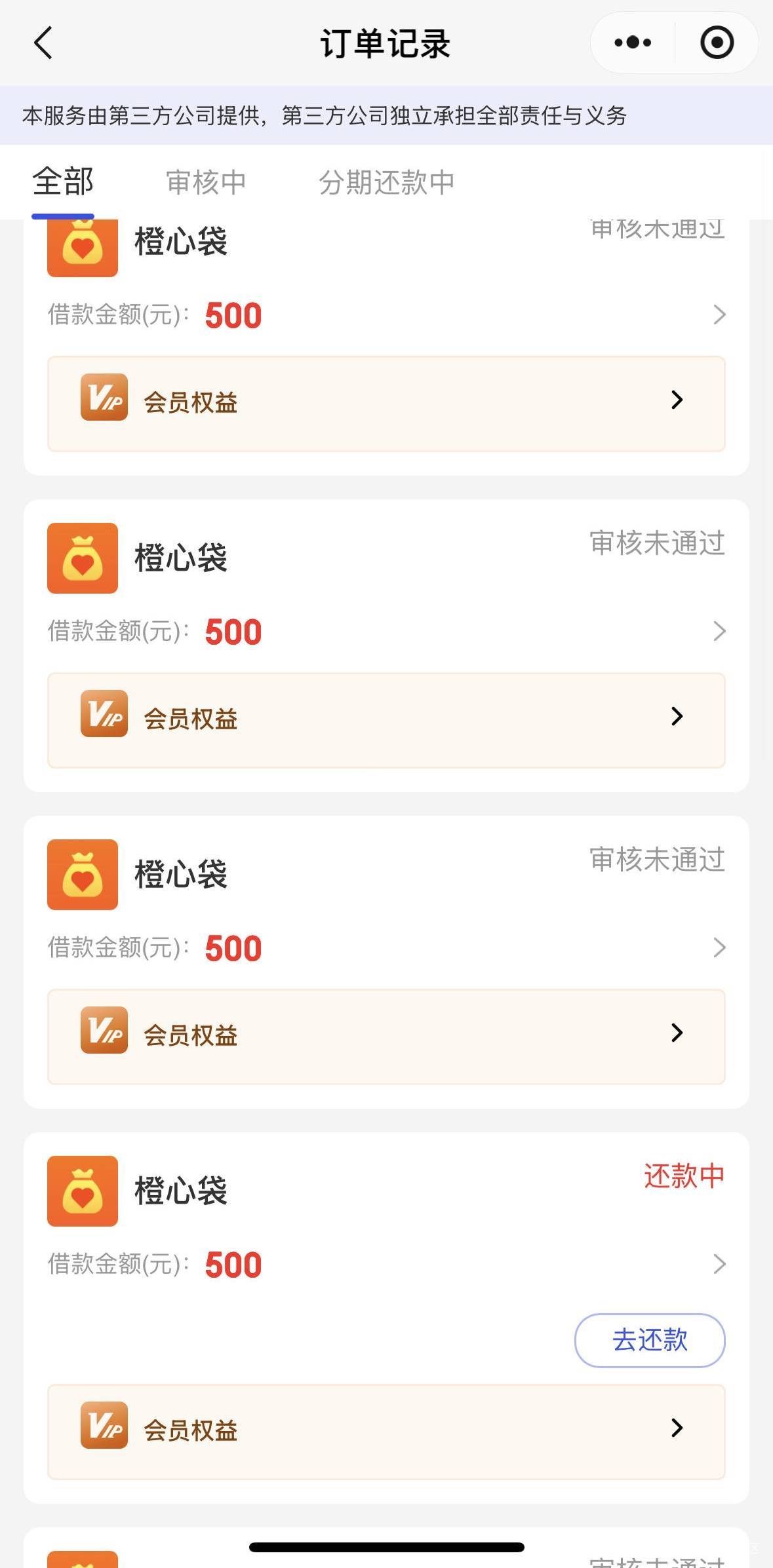773x1568 pixels.
Task: Switch to the 审核中 tab
Action: click(x=206, y=182)
